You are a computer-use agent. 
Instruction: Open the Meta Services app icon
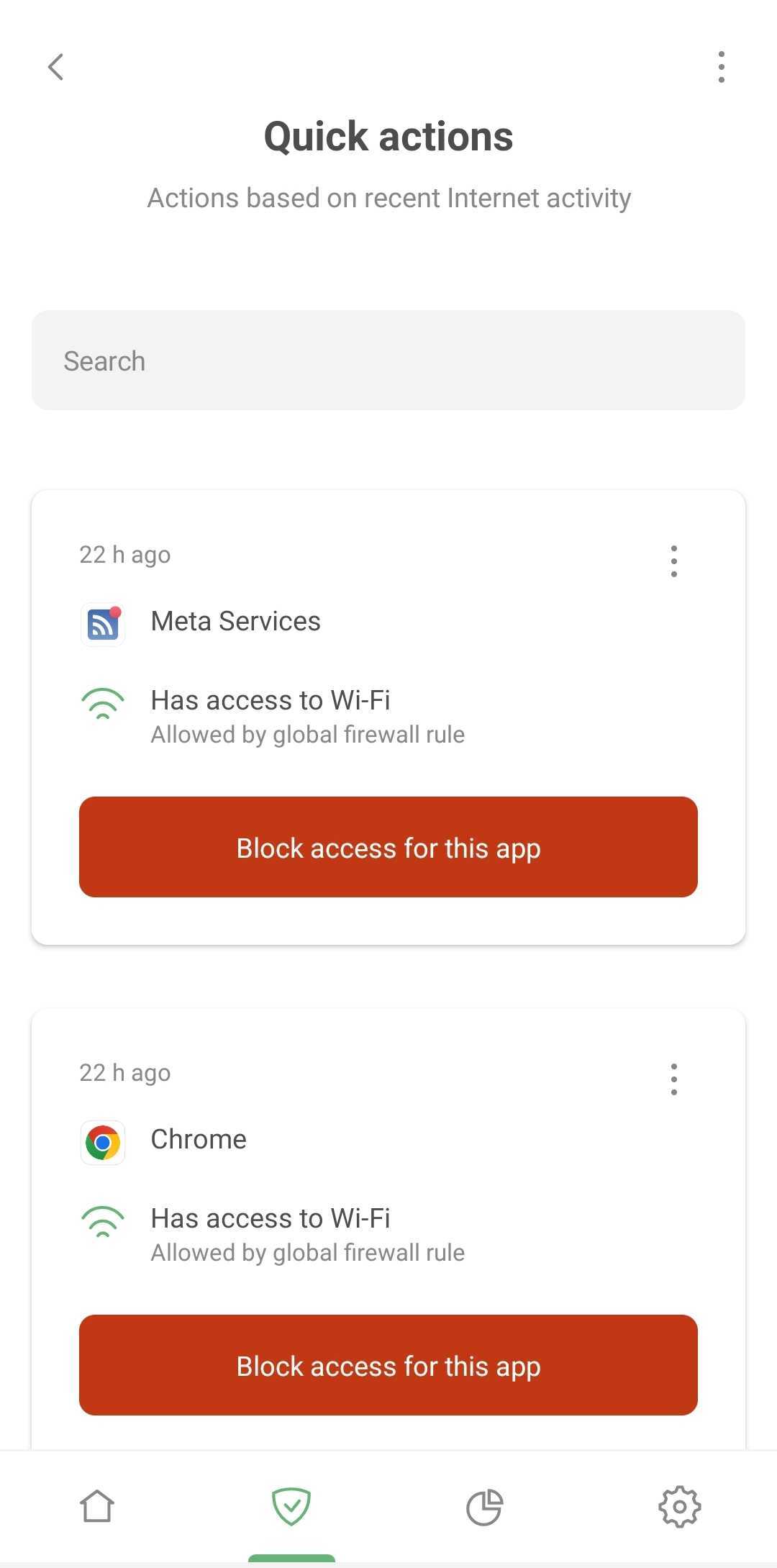point(102,623)
